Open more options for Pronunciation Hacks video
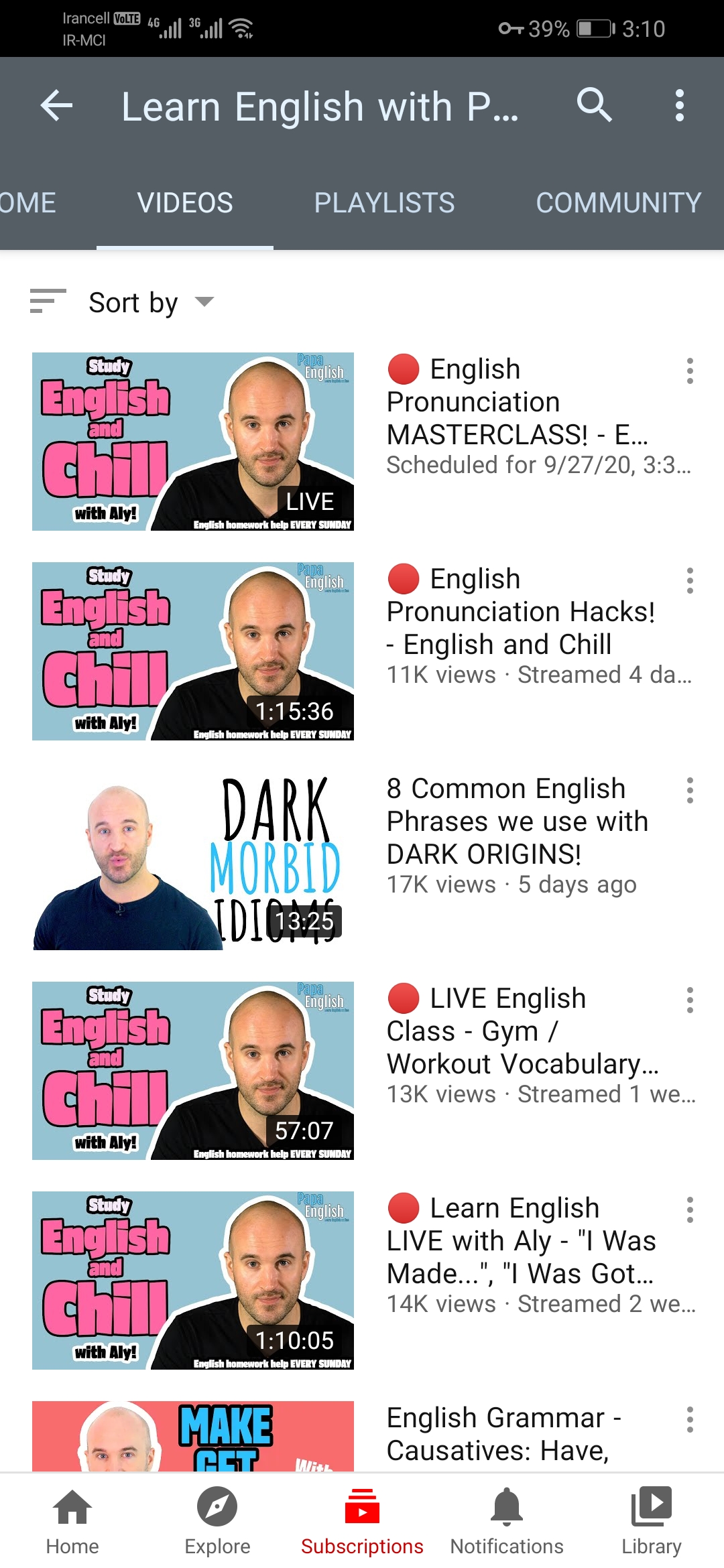The width and height of the screenshot is (724, 1568). (690, 581)
